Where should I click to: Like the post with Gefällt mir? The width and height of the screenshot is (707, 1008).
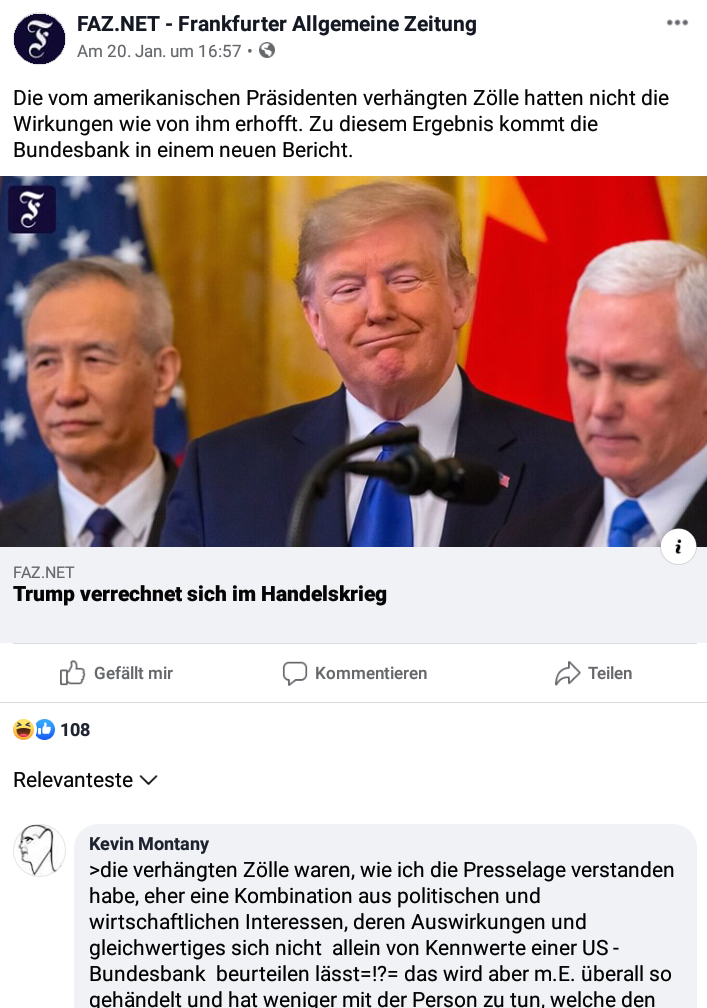(x=116, y=673)
